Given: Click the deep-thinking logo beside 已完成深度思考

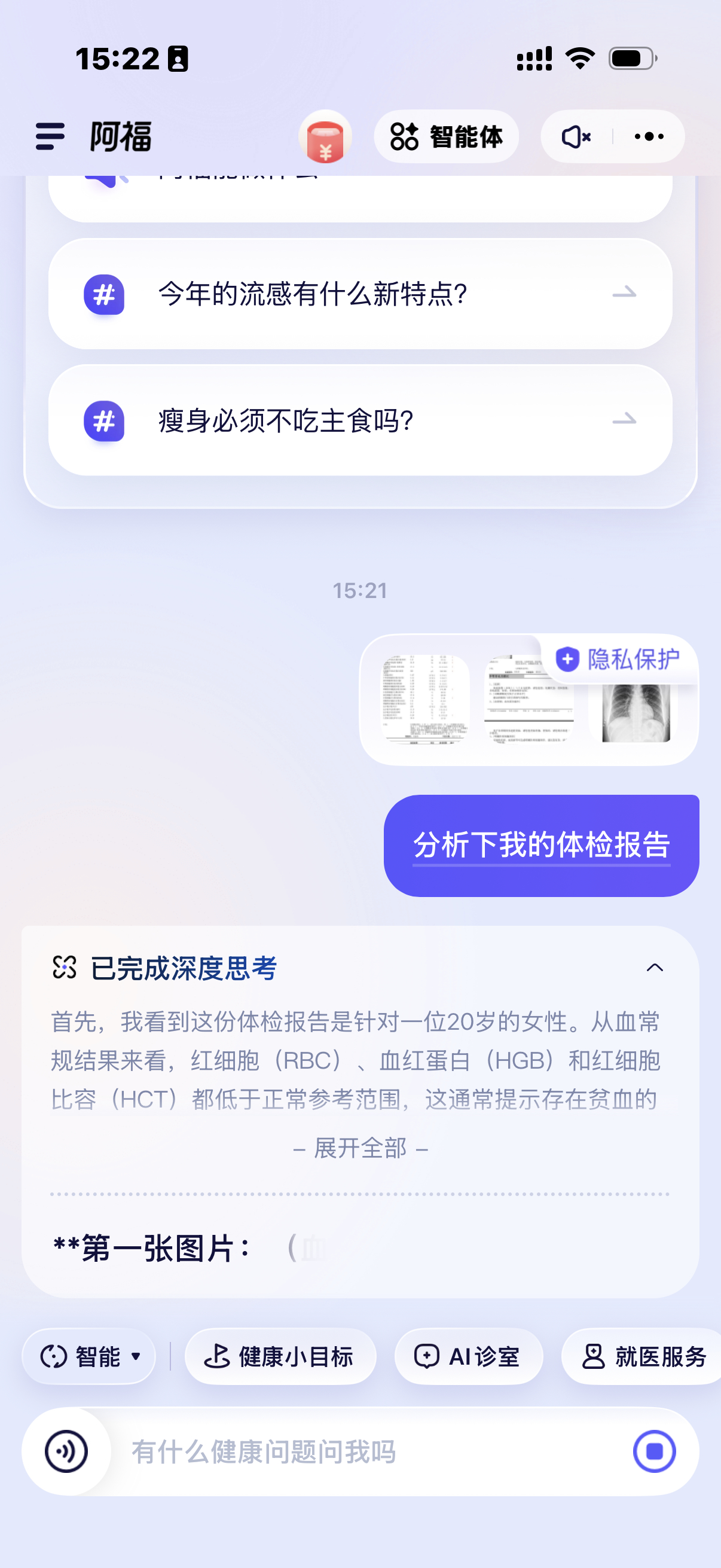Looking at the screenshot, I should pos(65,968).
